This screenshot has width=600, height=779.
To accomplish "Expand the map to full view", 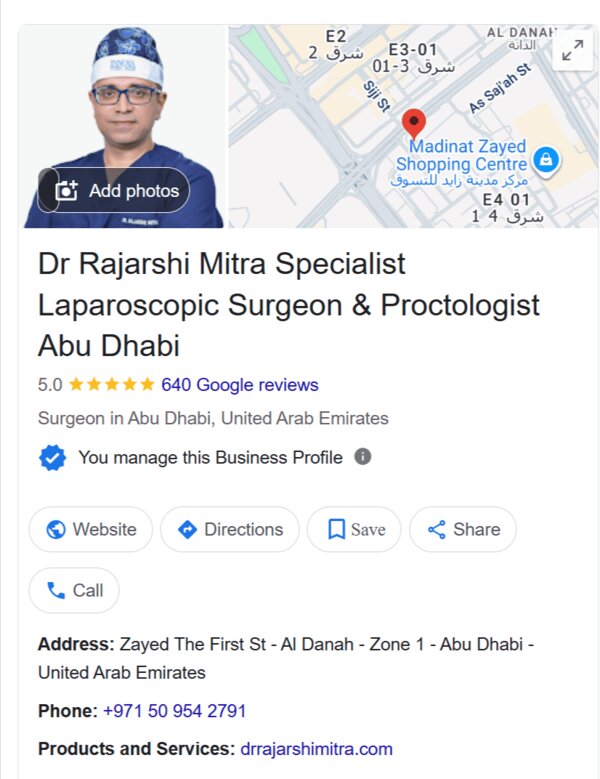I will pos(572,52).
